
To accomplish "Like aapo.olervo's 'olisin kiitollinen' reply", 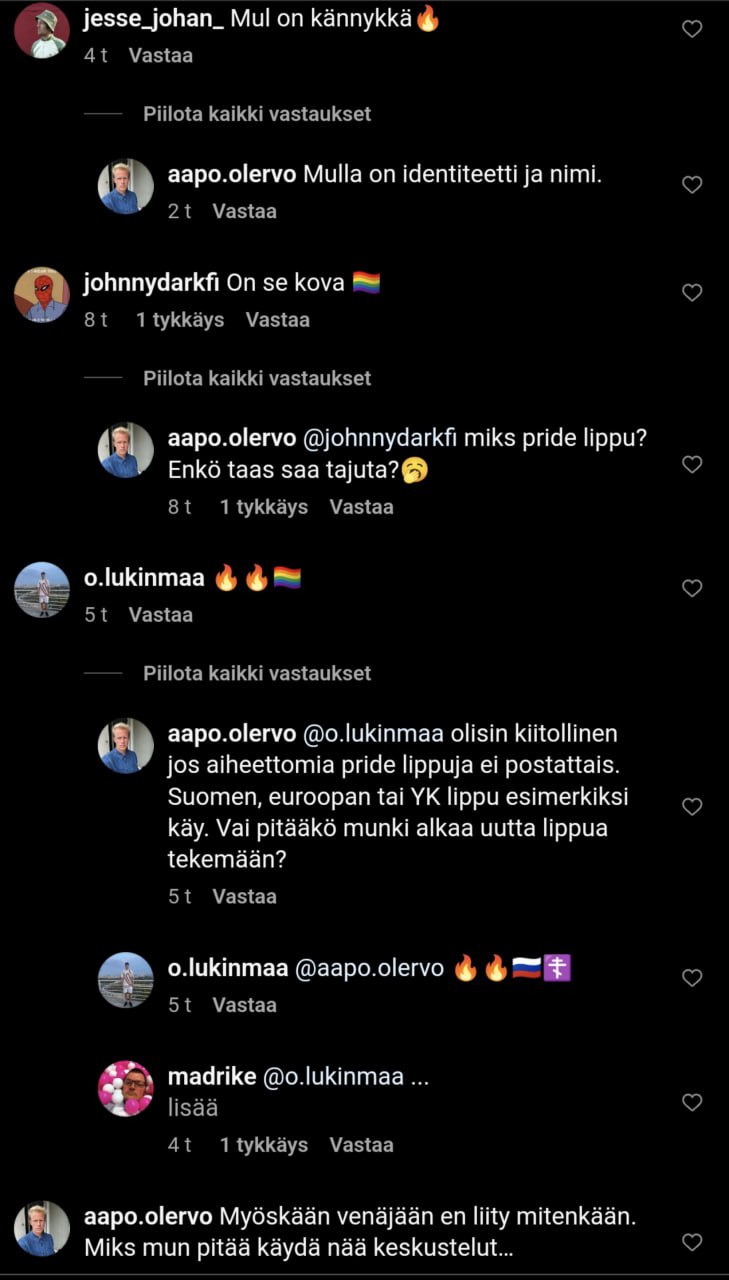I will point(692,806).
